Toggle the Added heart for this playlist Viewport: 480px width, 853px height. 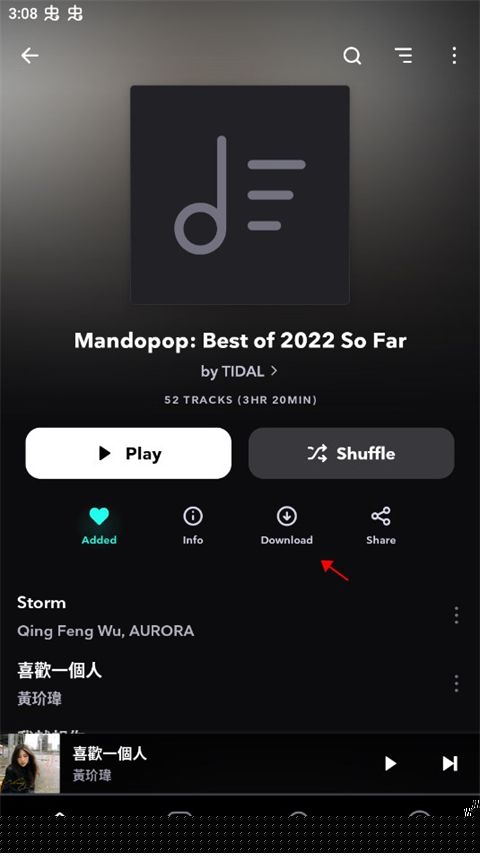click(99, 526)
